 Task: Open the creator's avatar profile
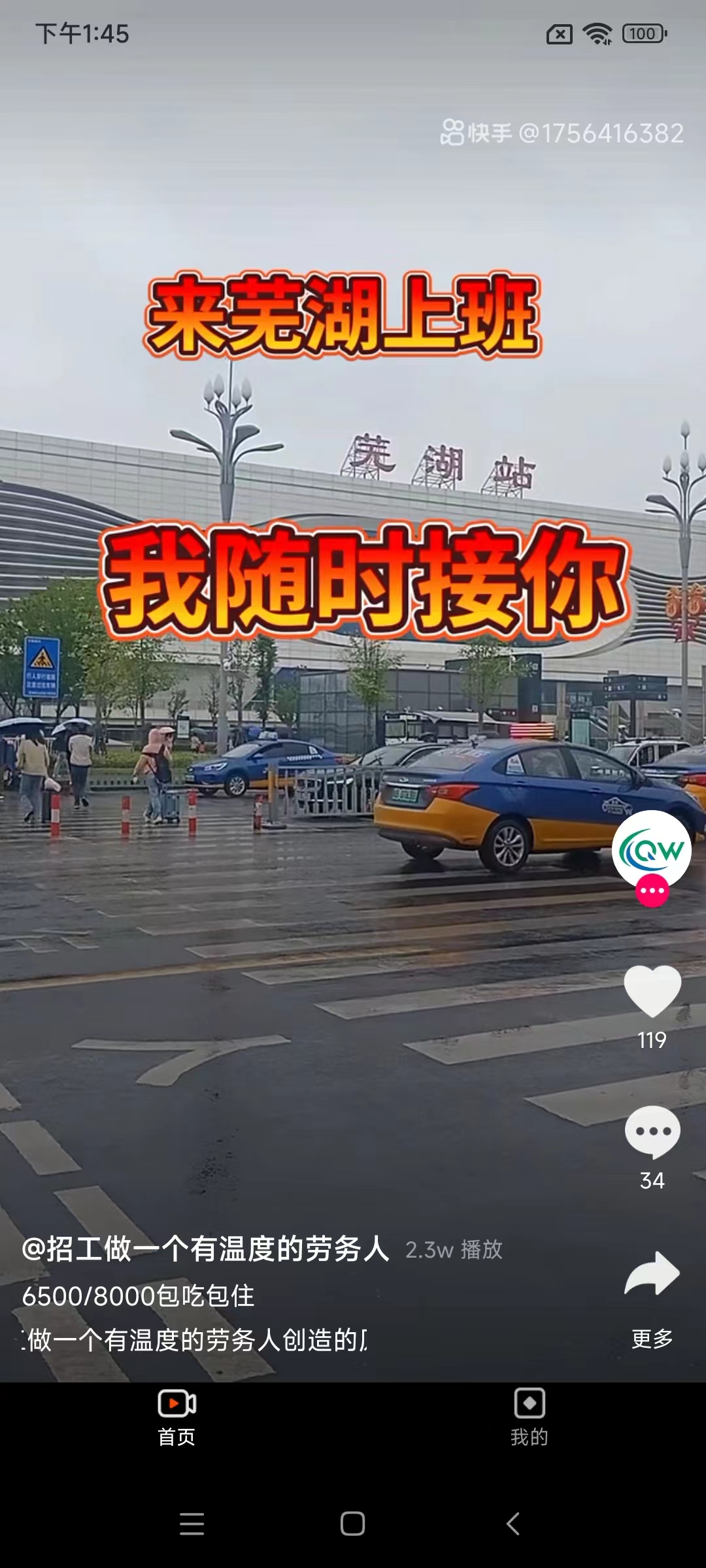click(651, 849)
